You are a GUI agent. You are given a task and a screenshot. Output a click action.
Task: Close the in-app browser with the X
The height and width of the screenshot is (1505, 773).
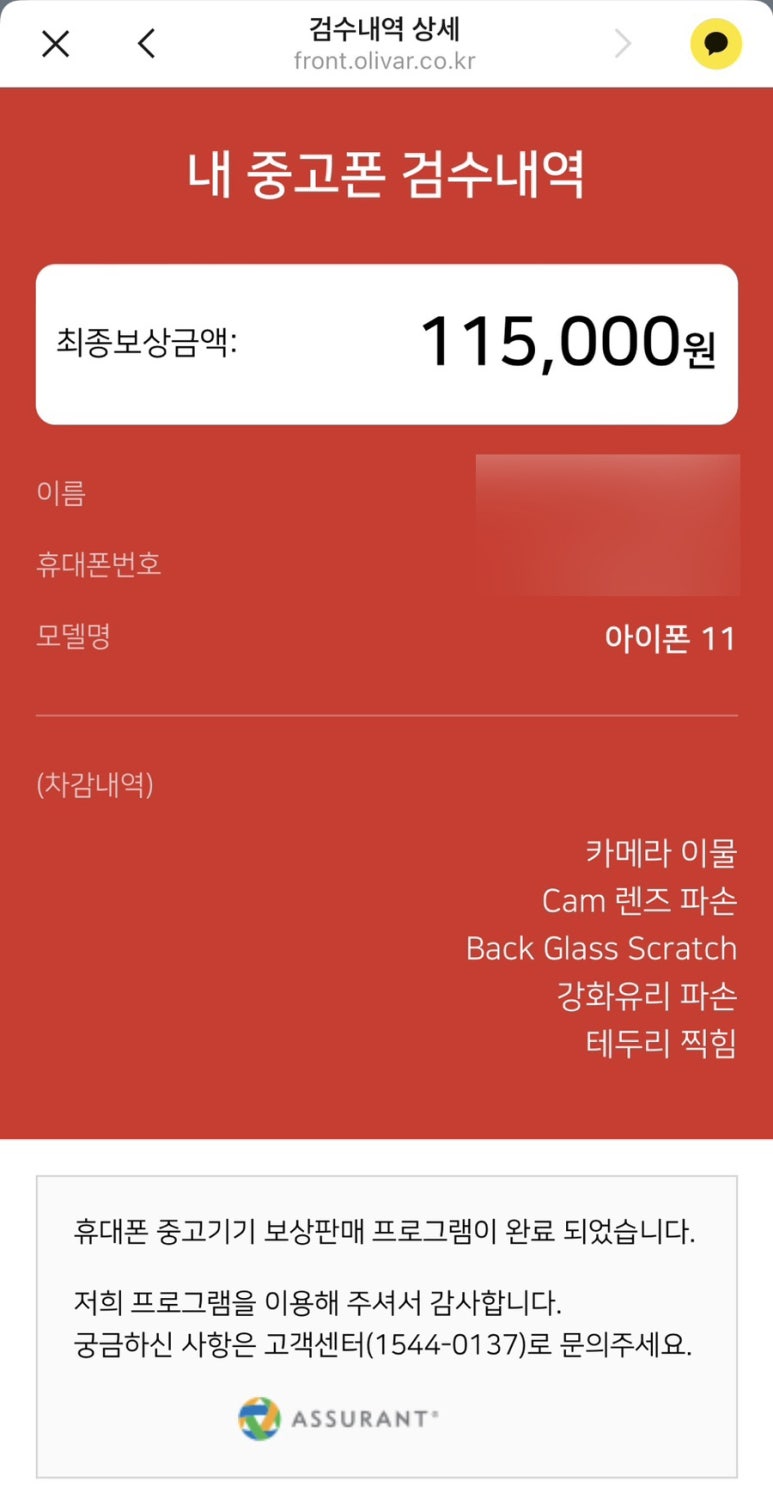click(x=55, y=43)
